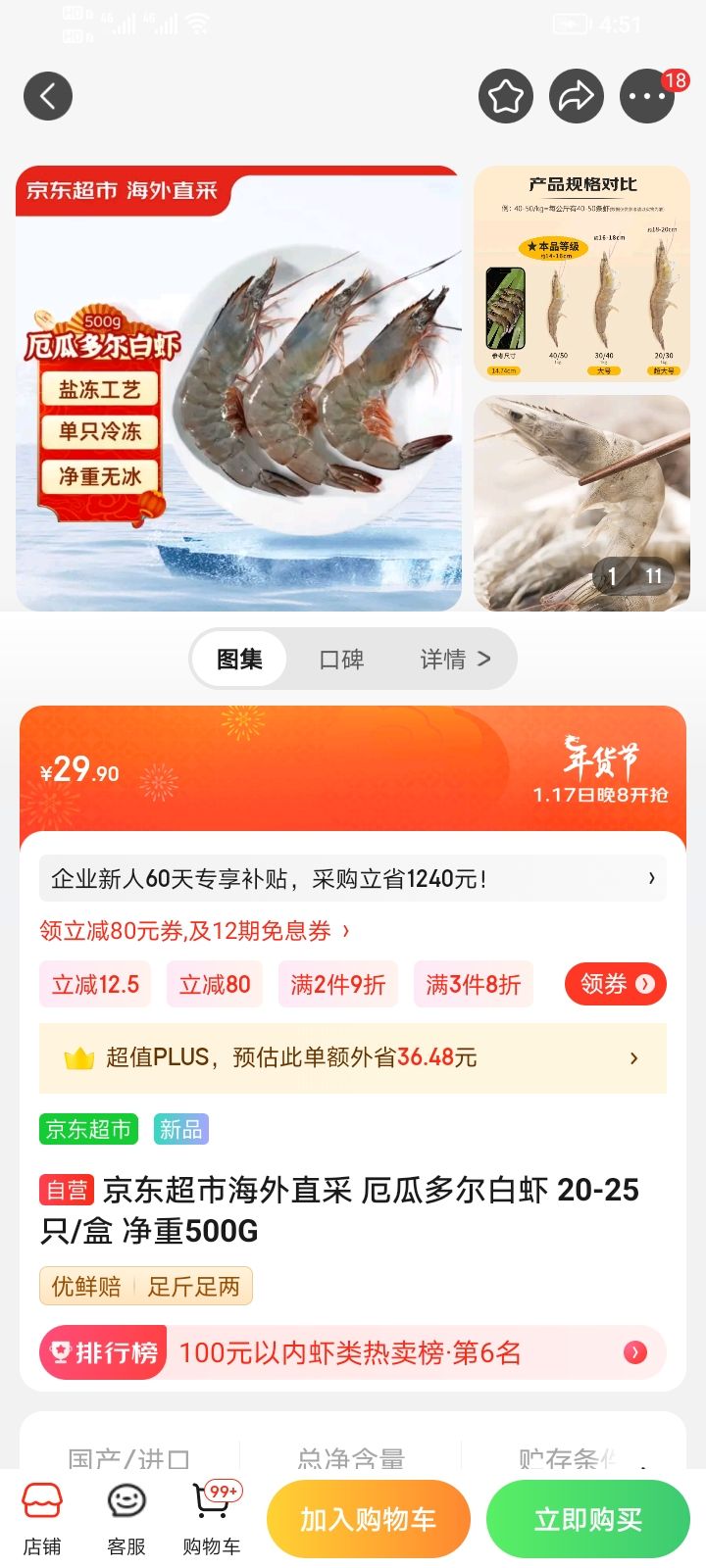Viewport: 706px width, 1568px height.
Task: Go back using the top-left arrow
Action: [x=48, y=96]
